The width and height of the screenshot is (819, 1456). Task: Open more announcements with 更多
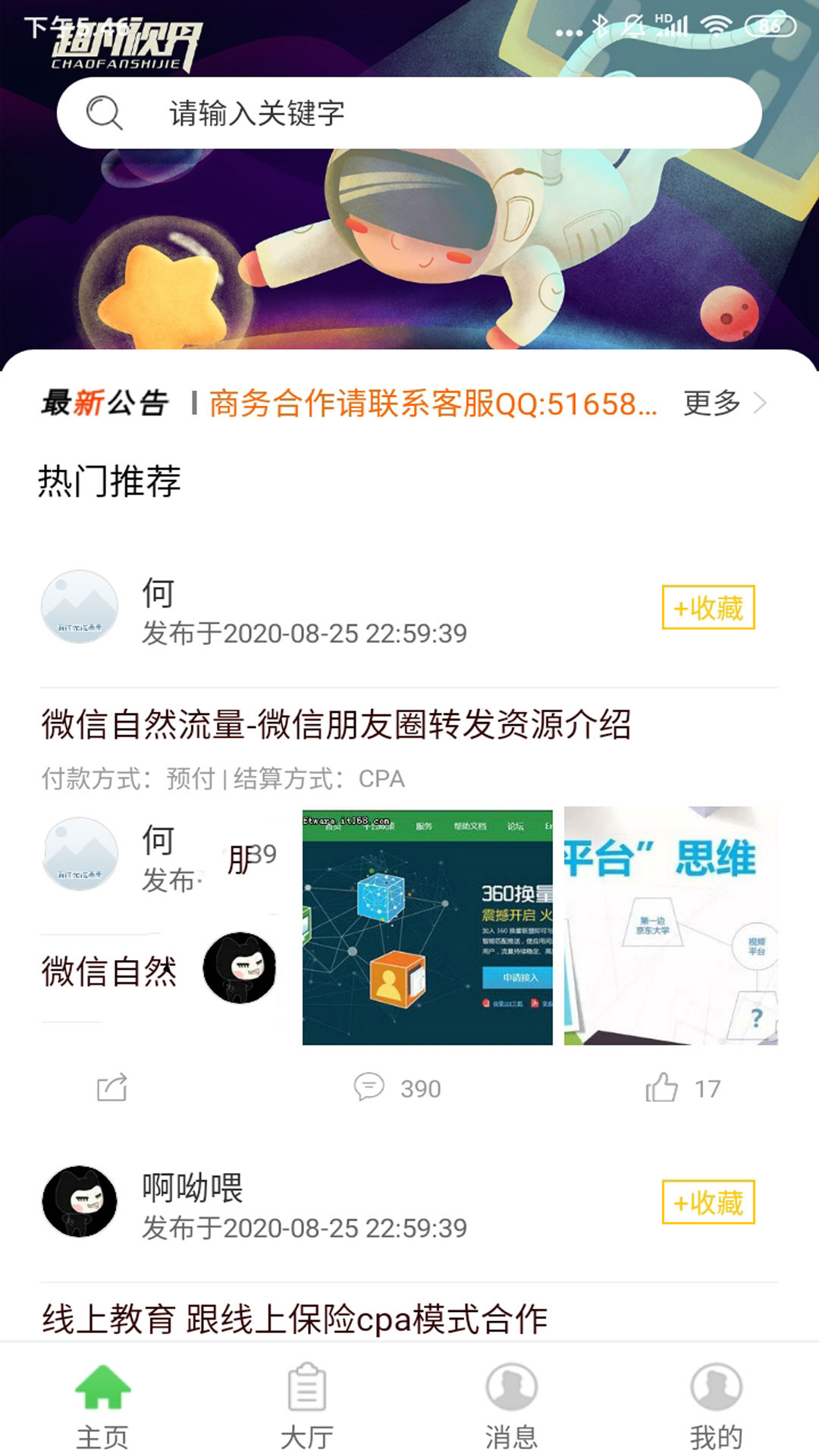724,403
